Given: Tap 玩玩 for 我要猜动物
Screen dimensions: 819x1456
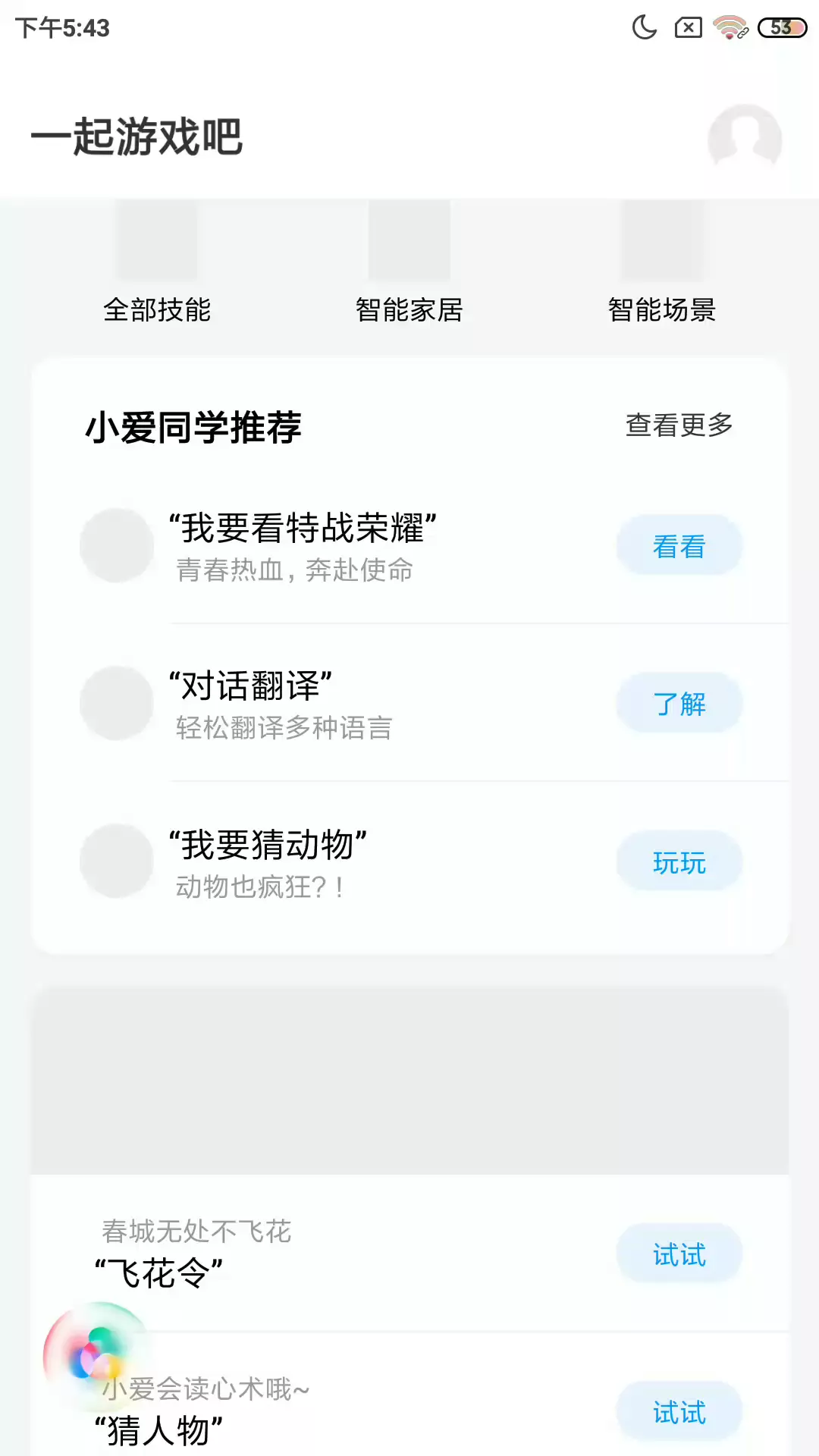Looking at the screenshot, I should pyautogui.click(x=679, y=862).
